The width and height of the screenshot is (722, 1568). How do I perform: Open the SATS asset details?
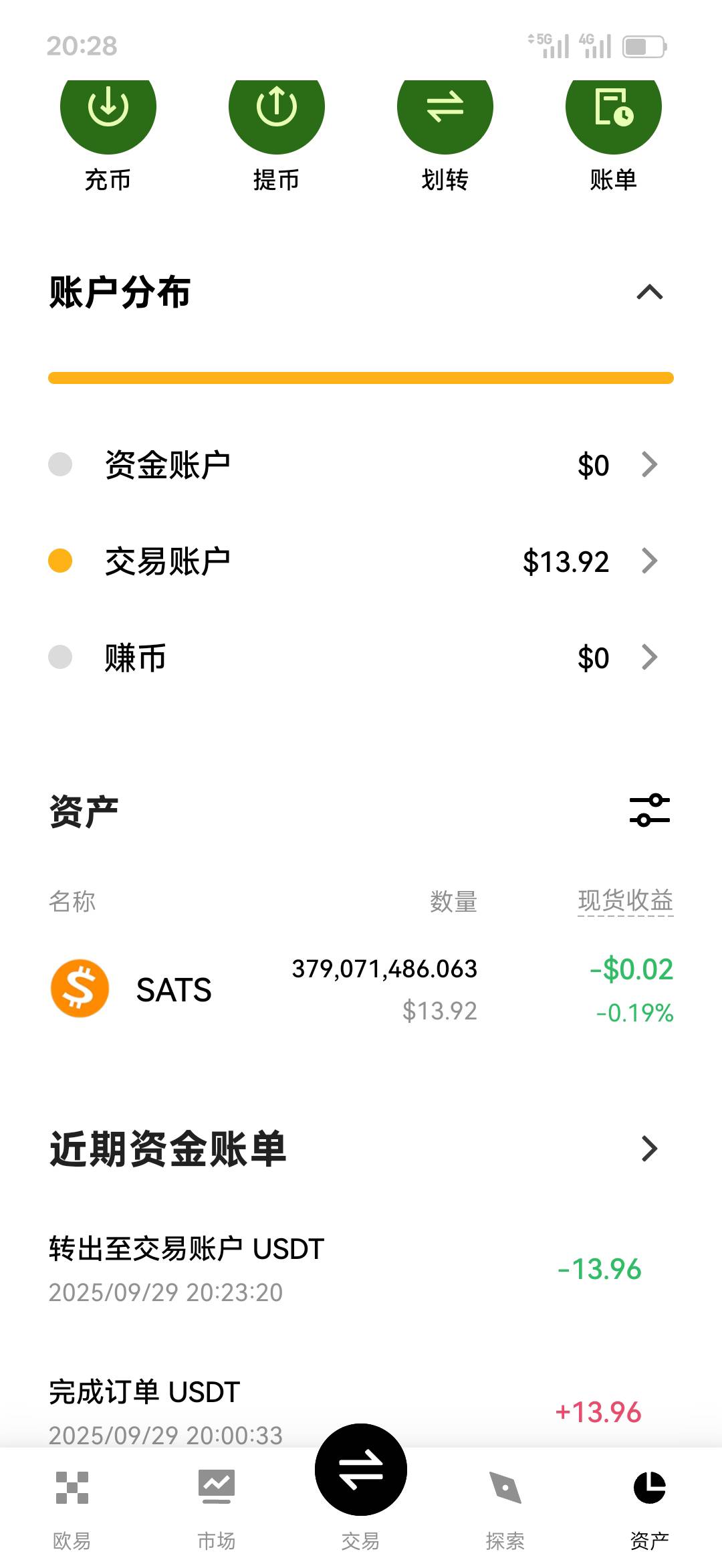click(361, 990)
